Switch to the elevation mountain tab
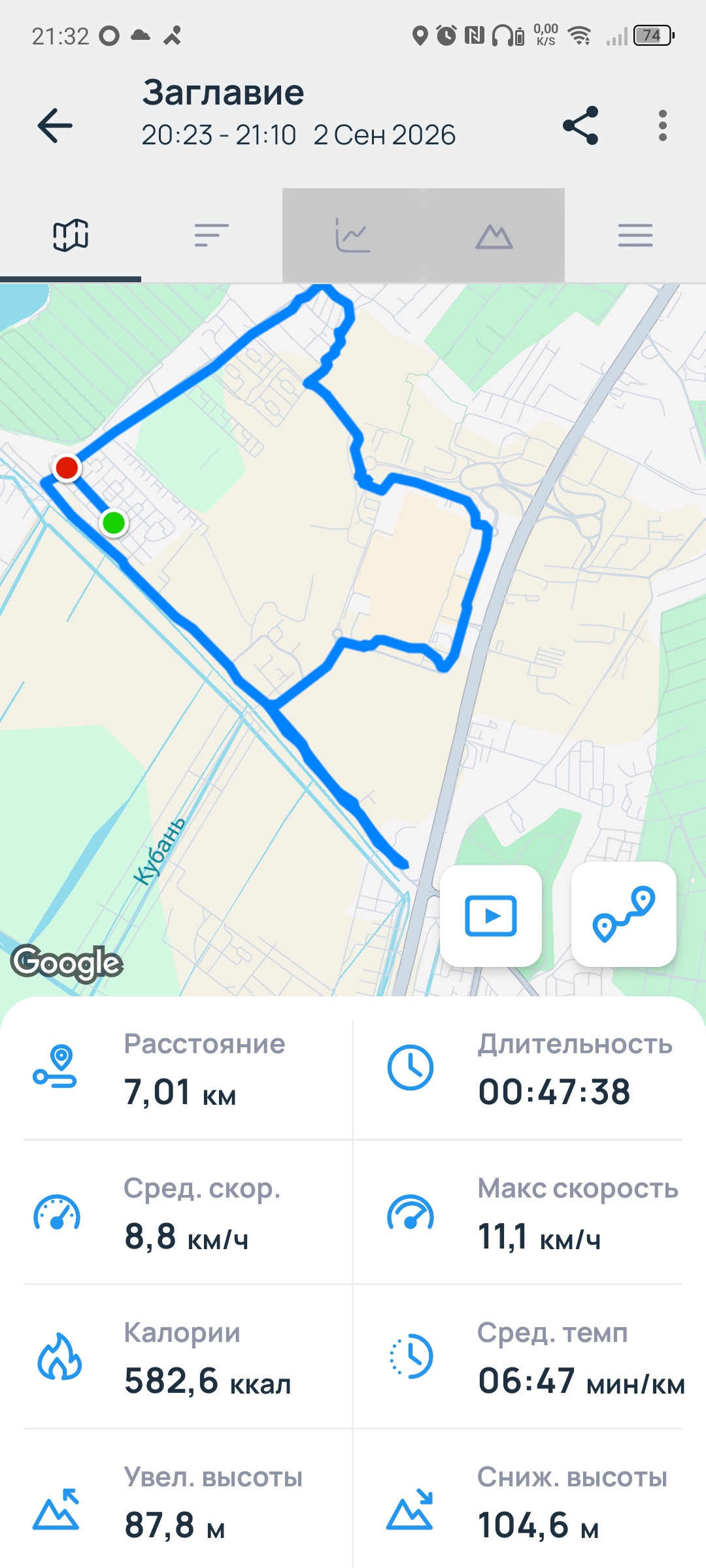This screenshot has width=706, height=1568. click(494, 235)
